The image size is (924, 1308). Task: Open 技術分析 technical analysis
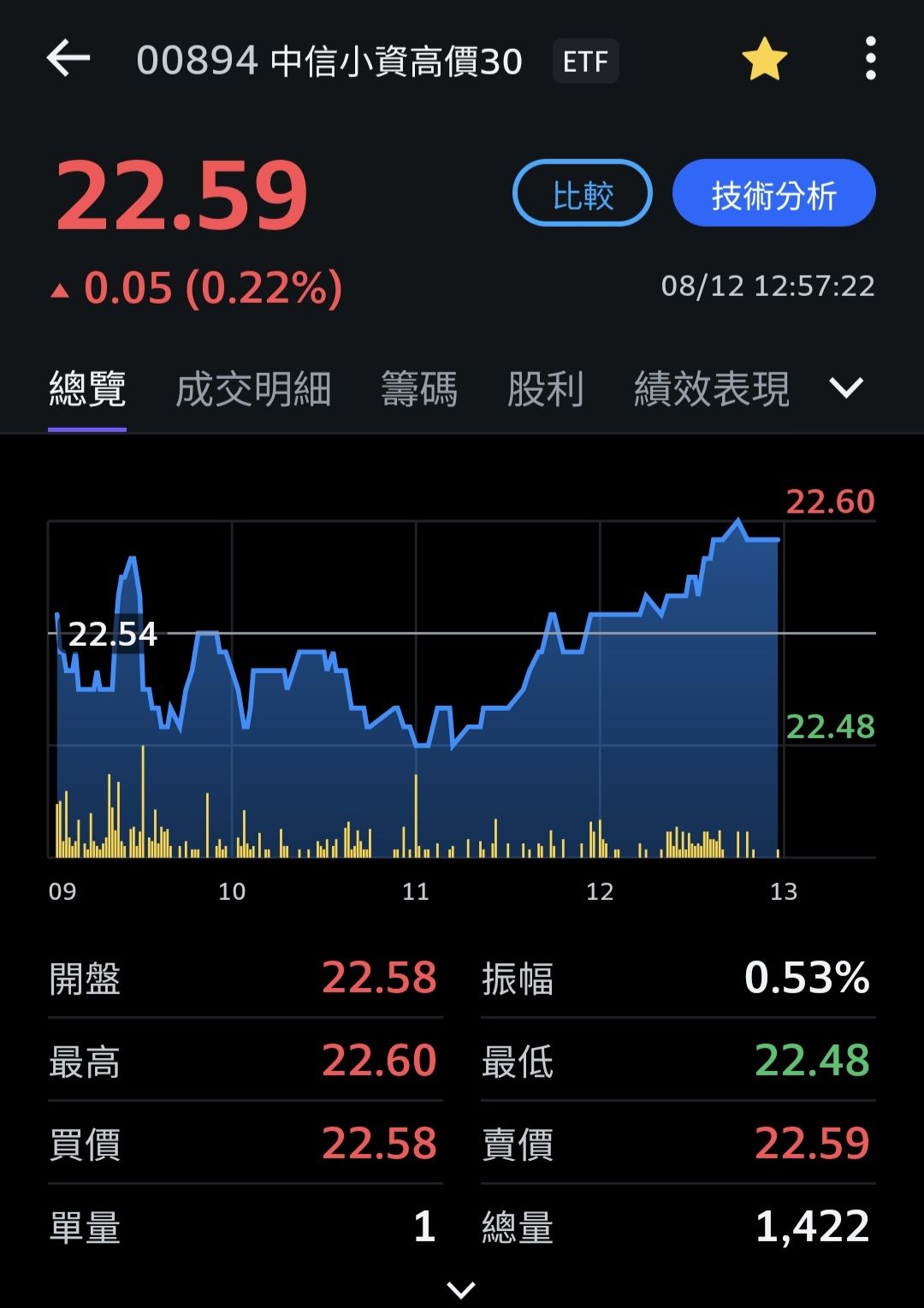tap(773, 194)
